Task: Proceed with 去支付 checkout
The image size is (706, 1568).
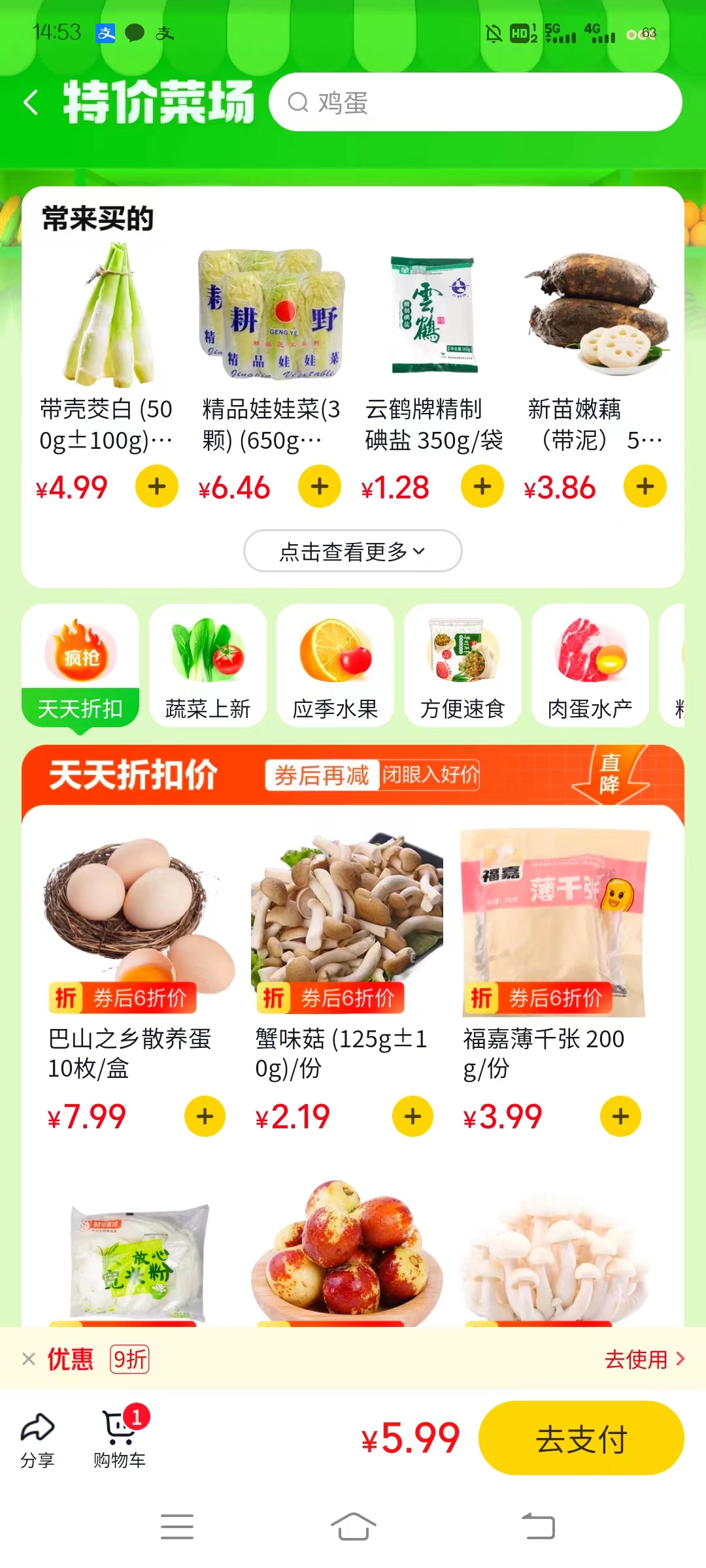Action: pyautogui.click(x=581, y=1439)
